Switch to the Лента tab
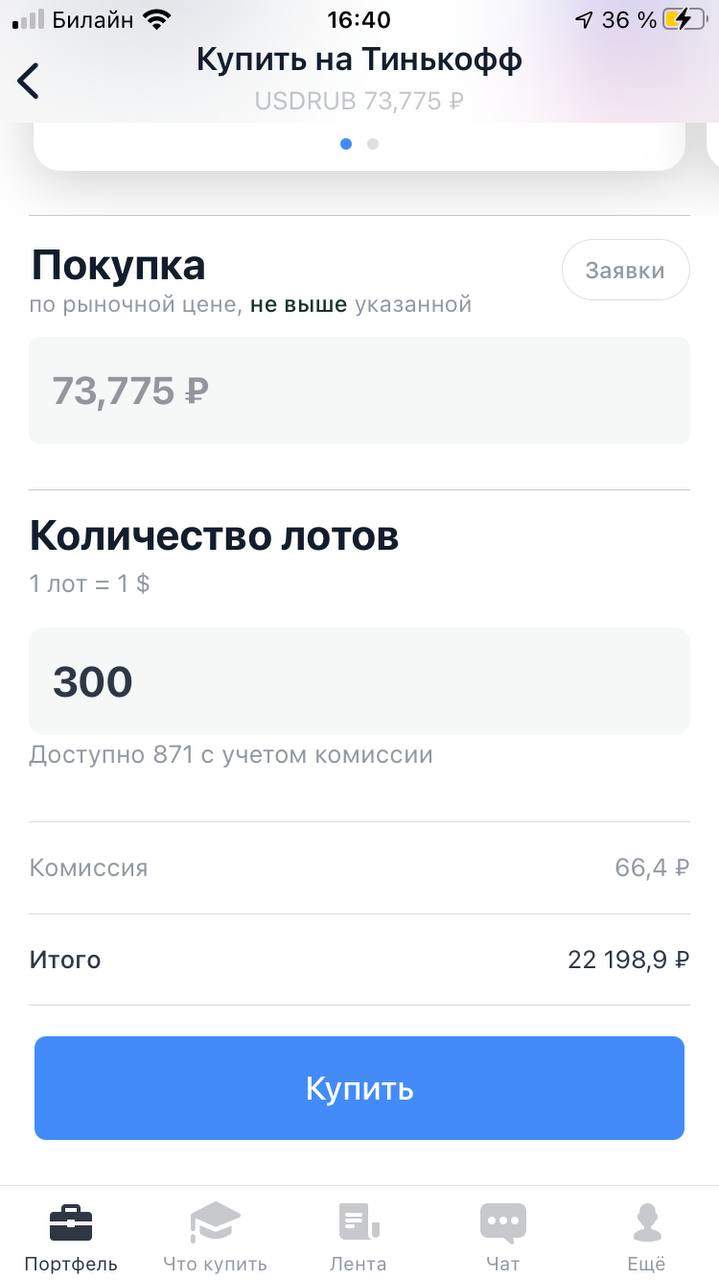Viewport: 719px width, 1280px height. coord(358,1239)
